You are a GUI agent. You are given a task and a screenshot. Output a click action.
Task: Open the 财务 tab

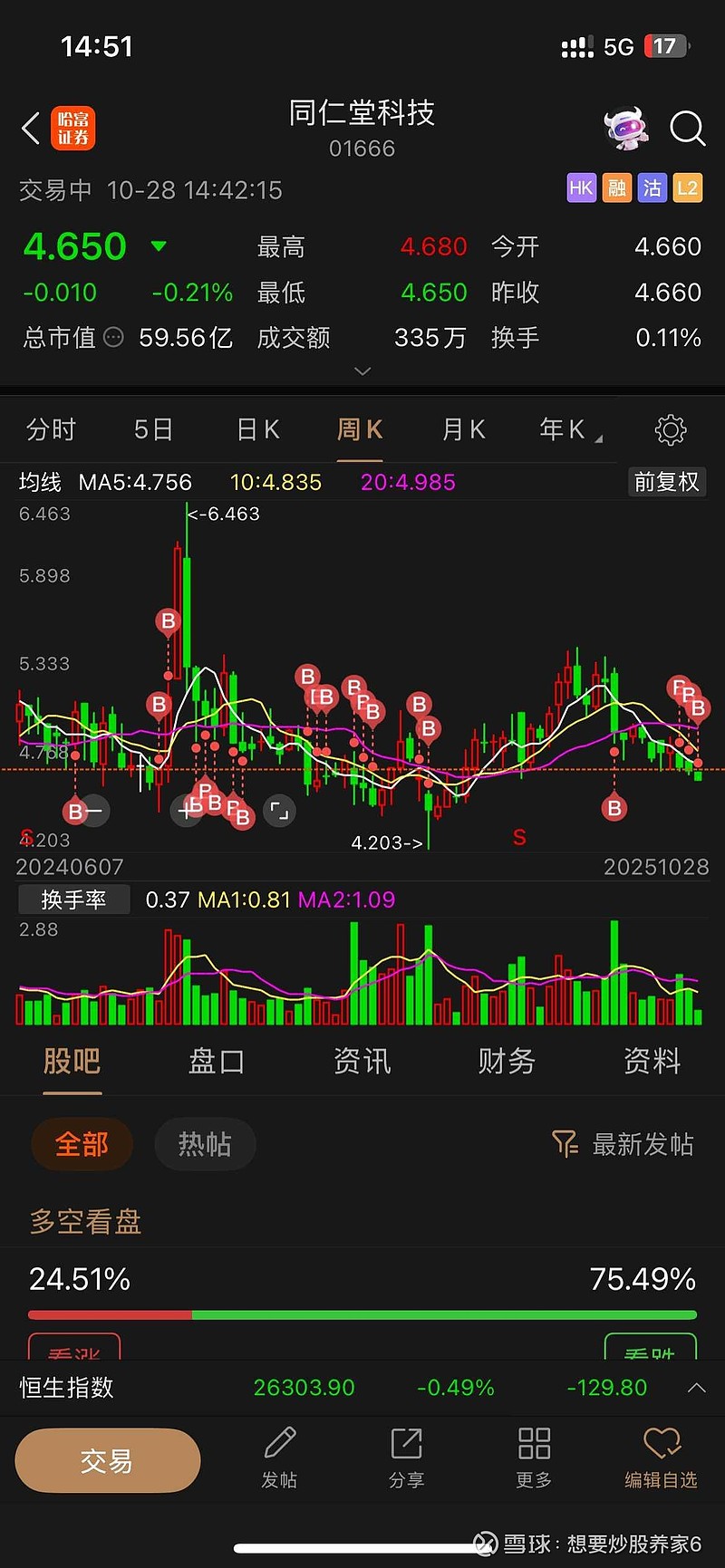click(506, 1061)
